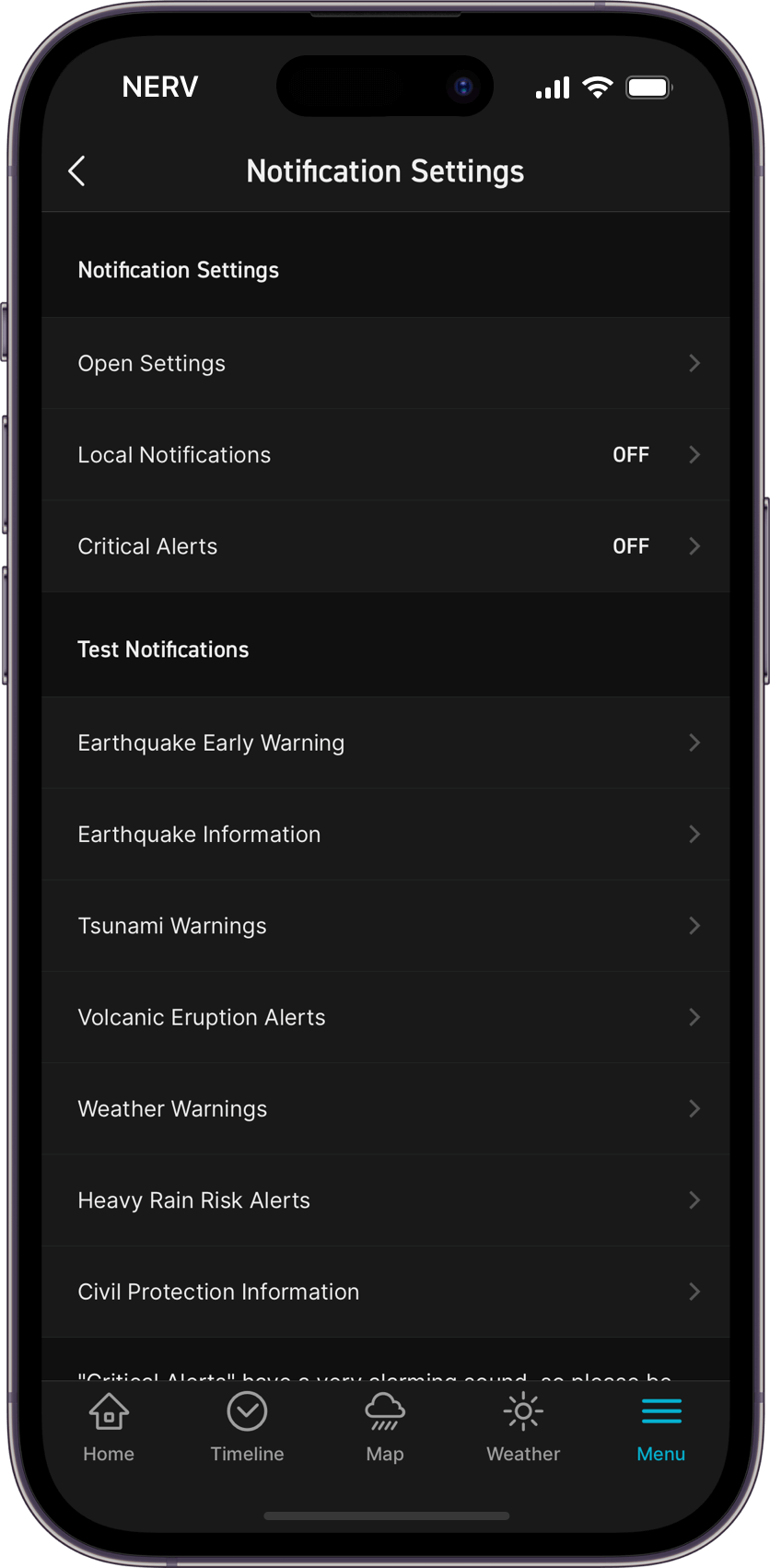Open Weather via the sun icon

(522, 1411)
